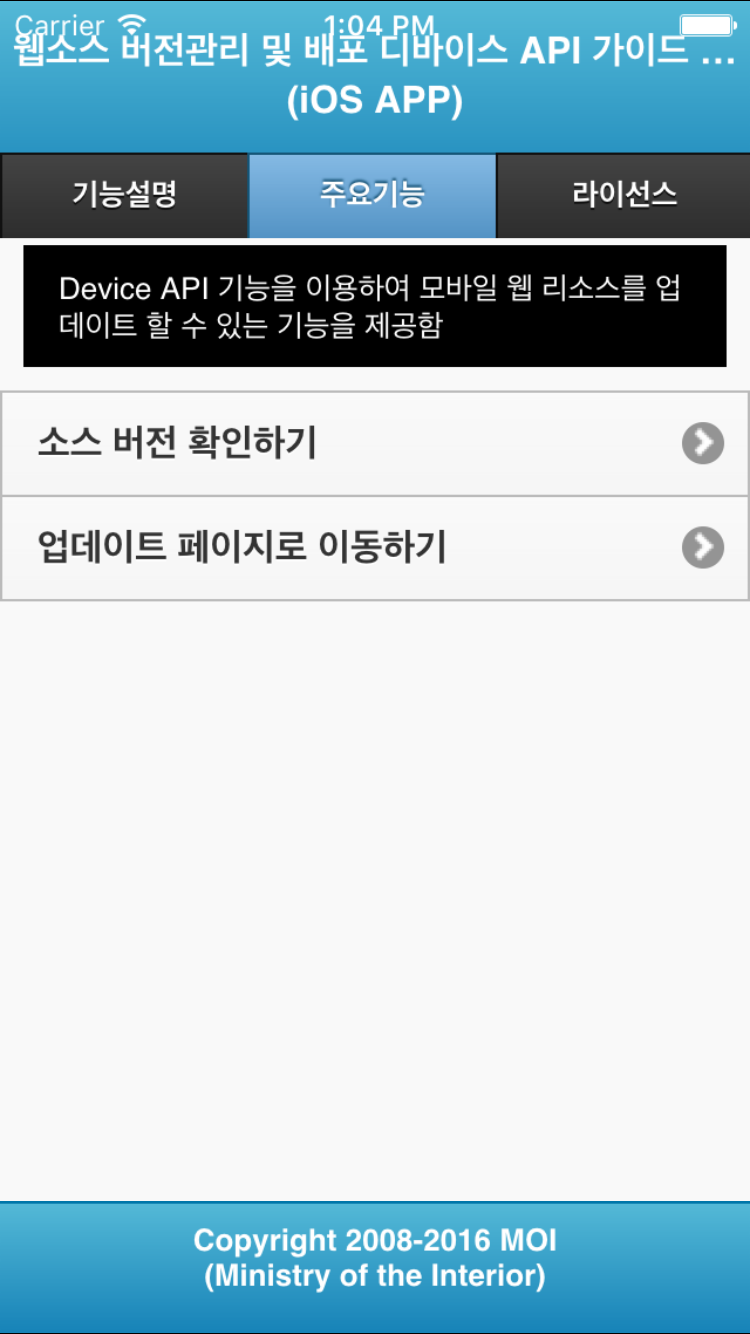The width and height of the screenshot is (750, 1334).
Task: Open the 라이선스 tab
Action: [624, 195]
